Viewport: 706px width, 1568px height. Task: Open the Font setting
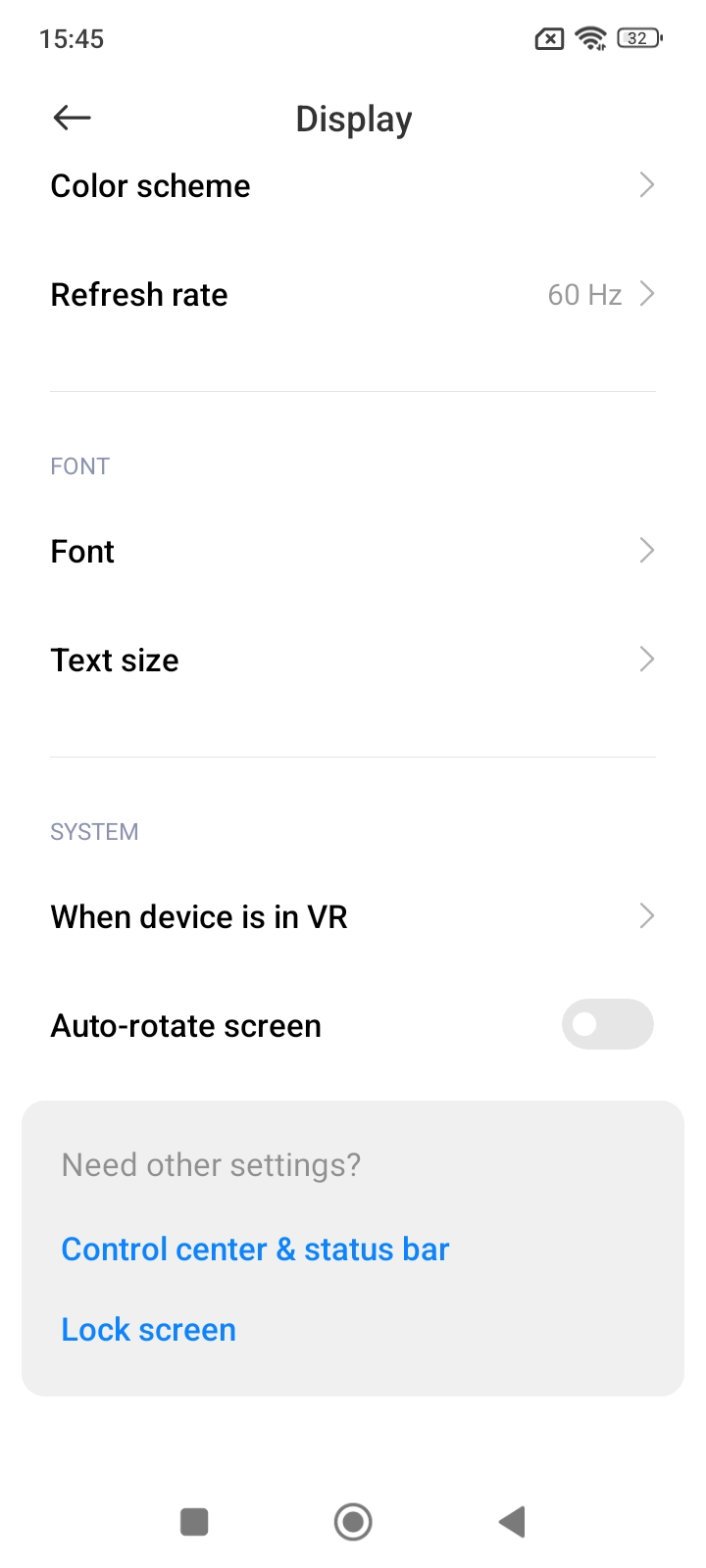pyautogui.click(x=353, y=552)
